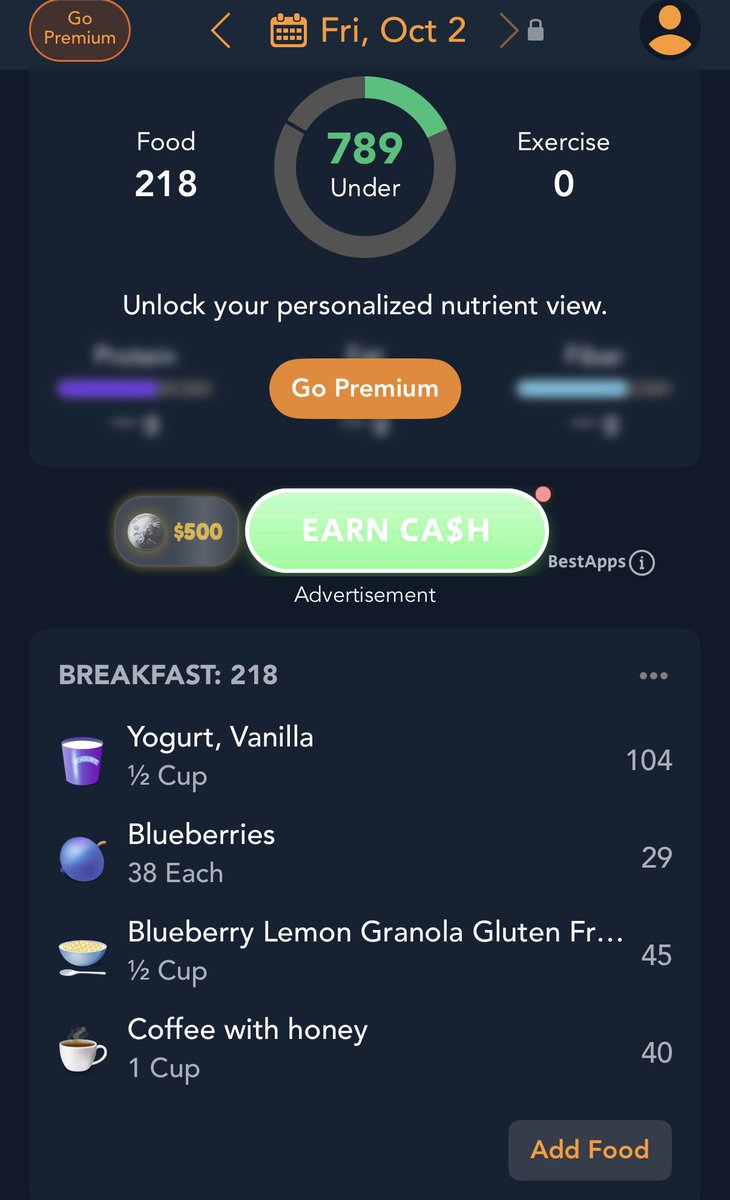This screenshot has width=730, height=1200.
Task: Tap the EARN CA$H advertisement button
Action: coord(397,530)
